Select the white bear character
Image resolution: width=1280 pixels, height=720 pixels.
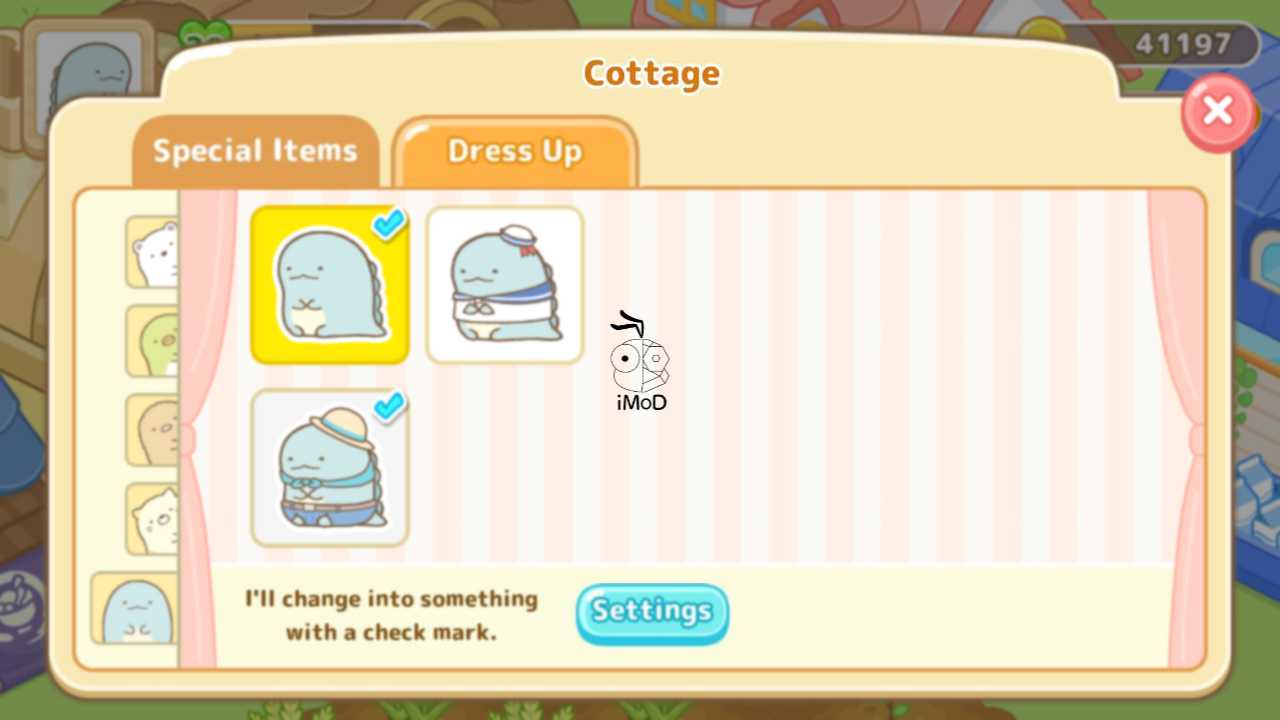pos(153,253)
